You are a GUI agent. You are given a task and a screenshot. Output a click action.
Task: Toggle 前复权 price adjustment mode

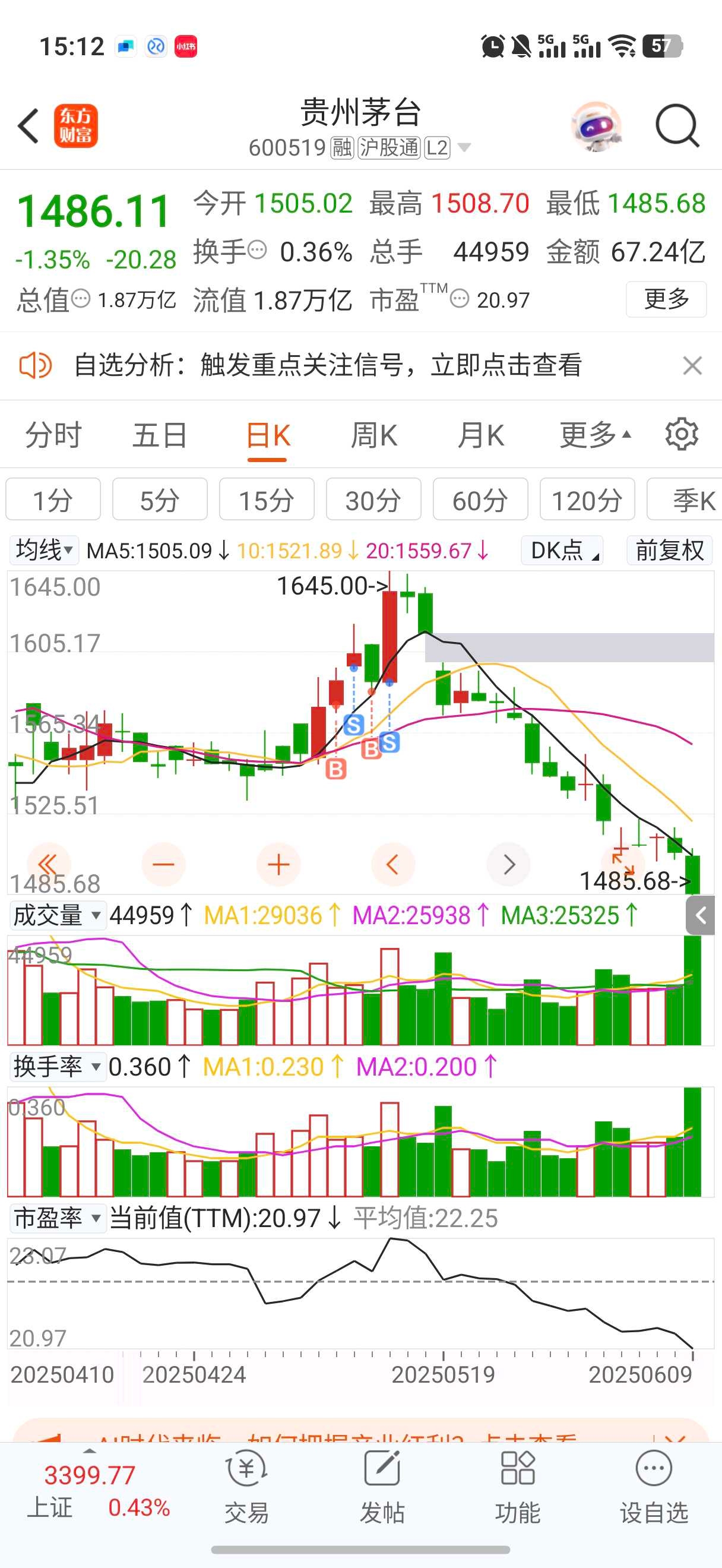669,552
